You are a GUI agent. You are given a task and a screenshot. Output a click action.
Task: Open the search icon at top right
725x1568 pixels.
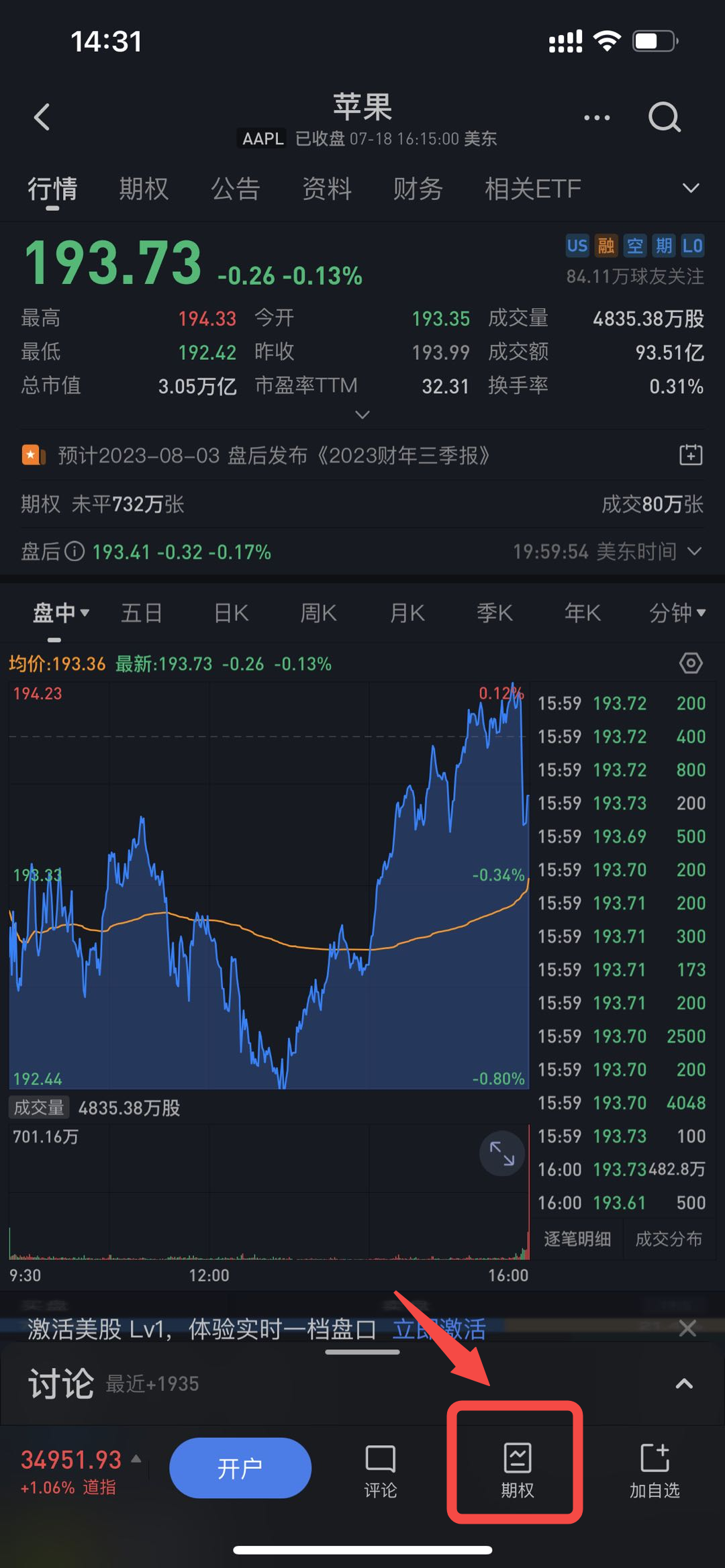pos(665,117)
